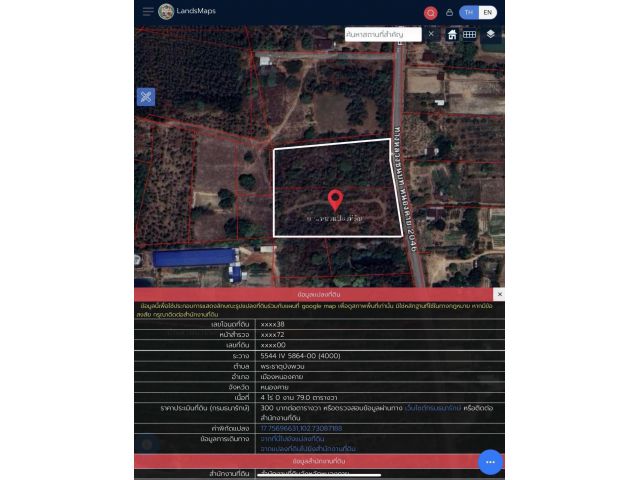The image size is (640, 480).
Task: Tap the red search icon
Action: pyautogui.click(x=430, y=13)
